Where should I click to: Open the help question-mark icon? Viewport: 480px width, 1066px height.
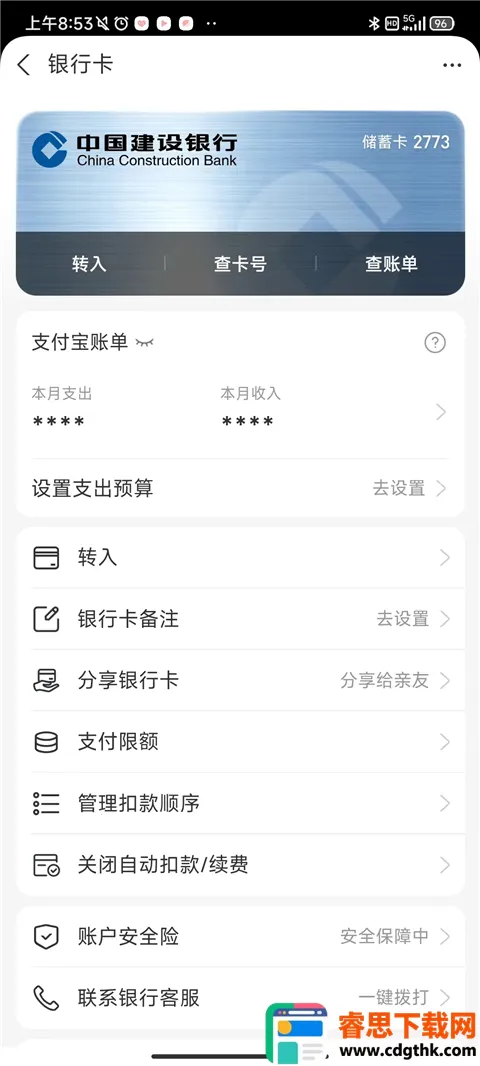pyautogui.click(x=435, y=343)
